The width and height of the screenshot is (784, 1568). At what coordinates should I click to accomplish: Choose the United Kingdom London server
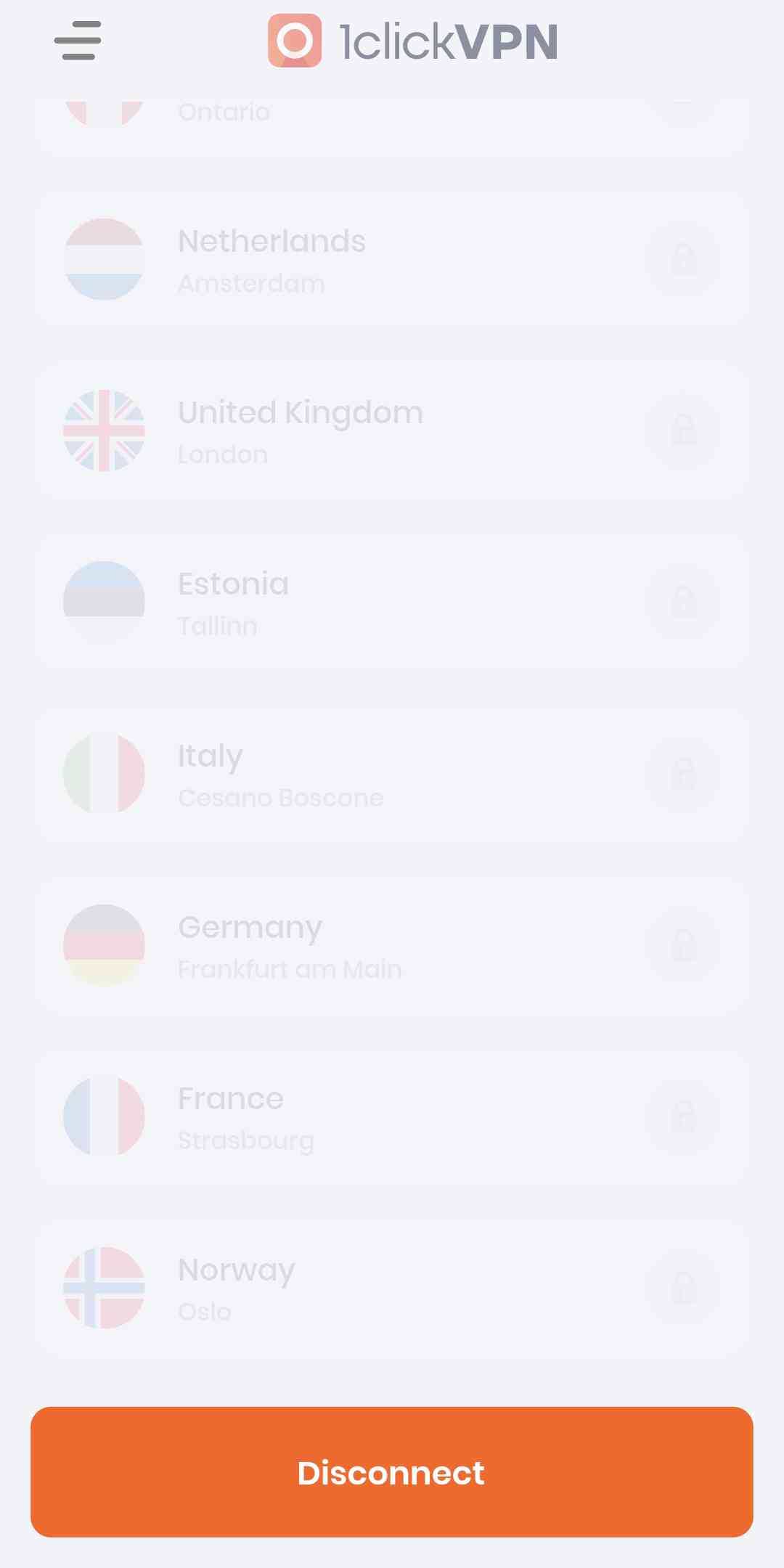click(x=391, y=431)
